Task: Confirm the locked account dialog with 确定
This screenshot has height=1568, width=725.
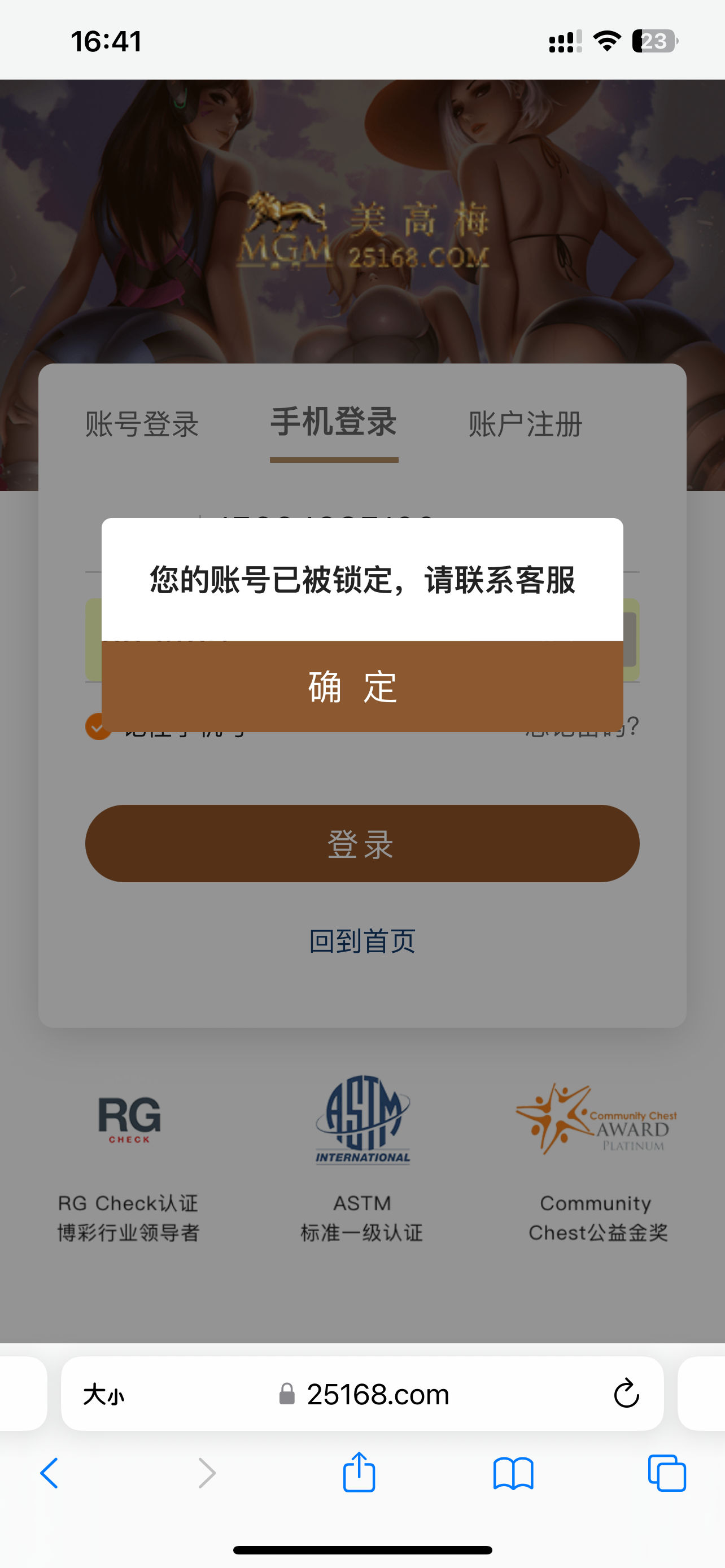Action: 362,686
